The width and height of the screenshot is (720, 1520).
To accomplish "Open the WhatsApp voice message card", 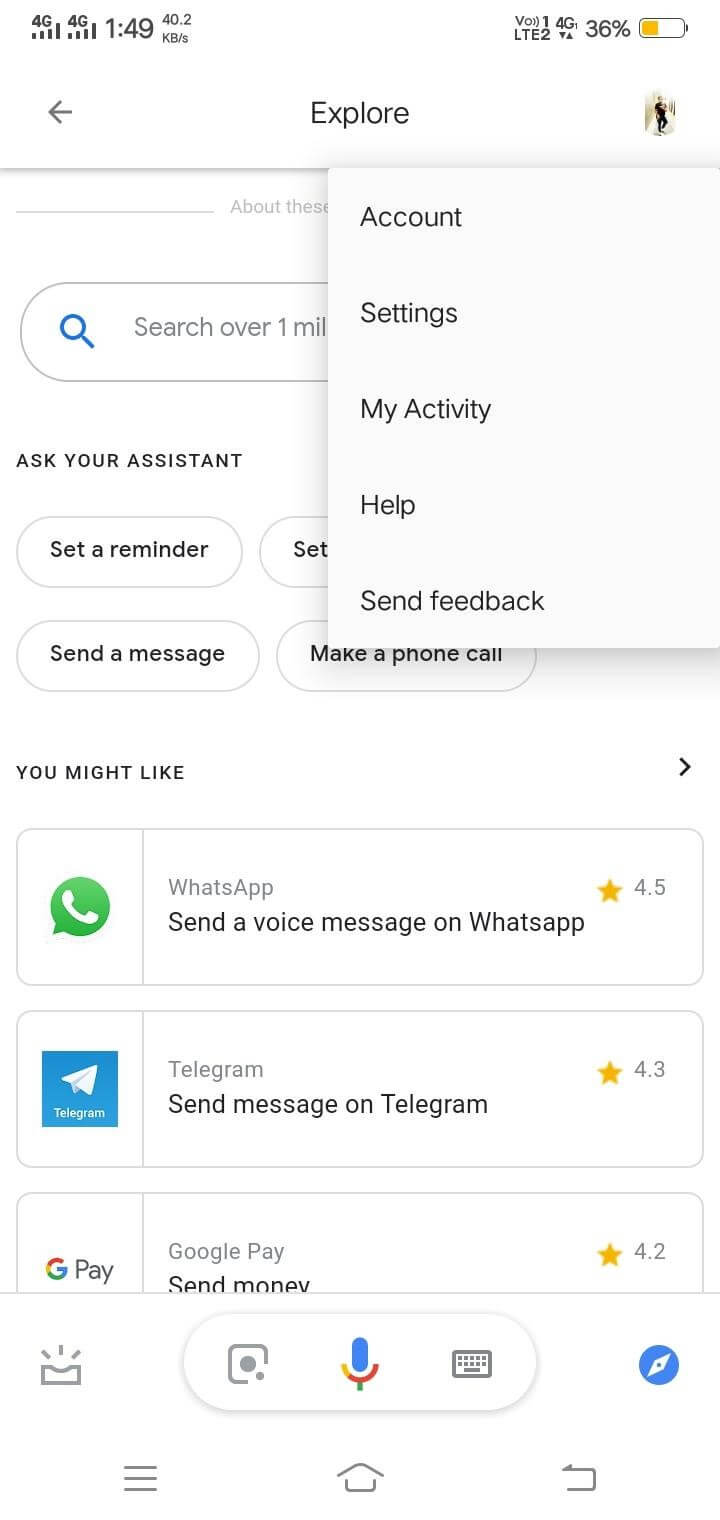I will pyautogui.click(x=360, y=906).
